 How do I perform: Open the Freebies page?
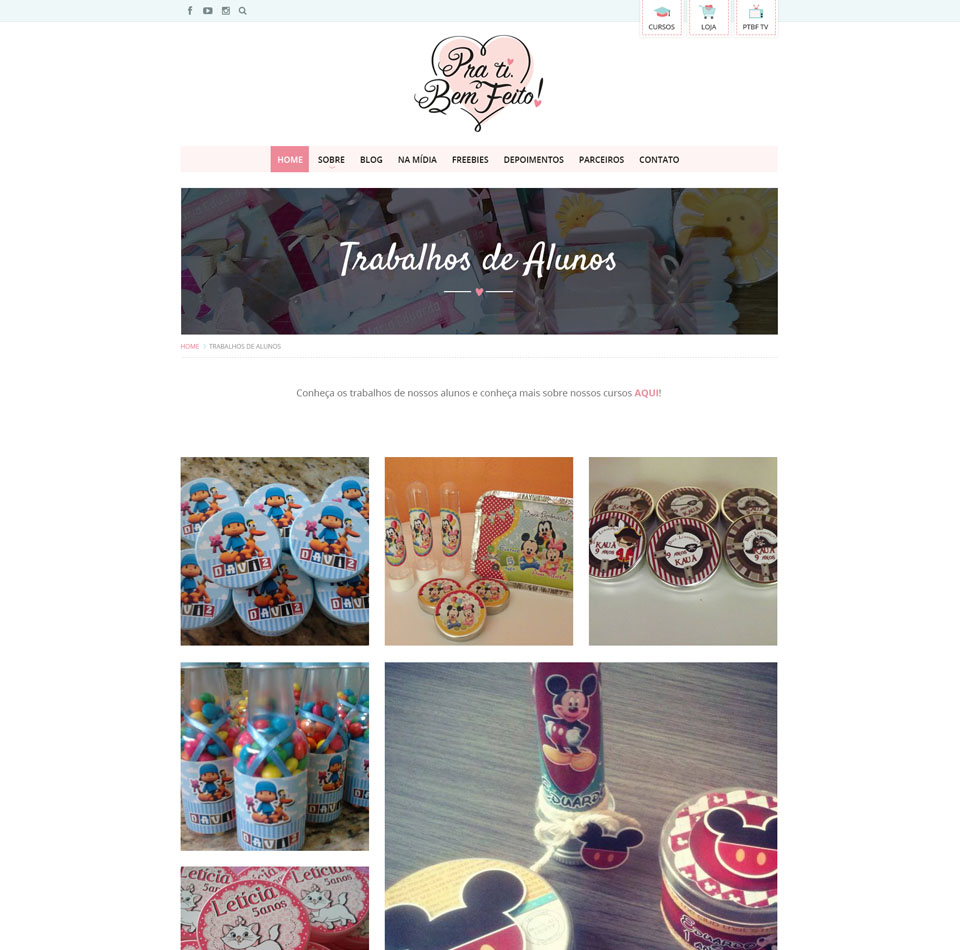pyautogui.click(x=470, y=159)
